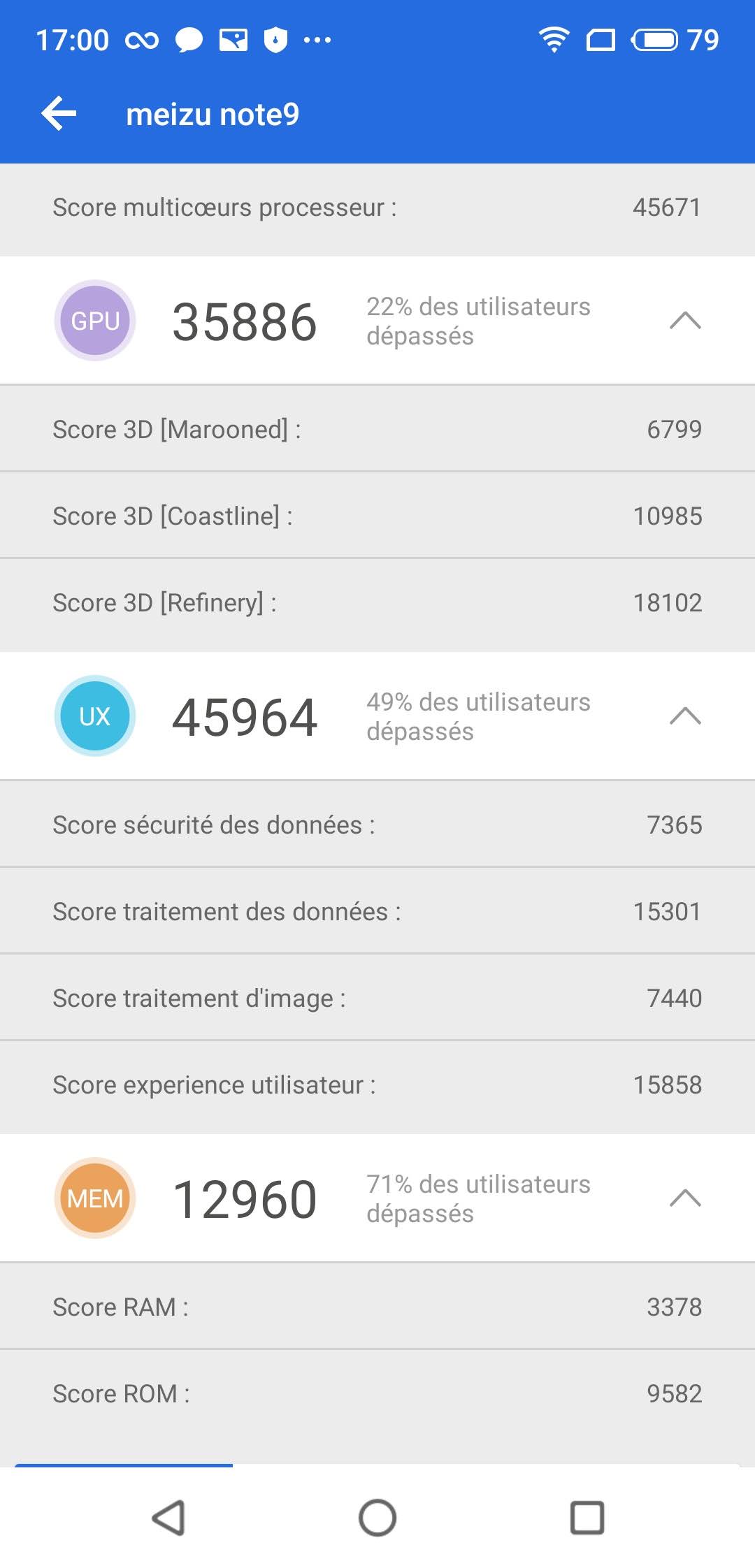
Task: Open recent apps from navigation bar
Action: (587, 1518)
